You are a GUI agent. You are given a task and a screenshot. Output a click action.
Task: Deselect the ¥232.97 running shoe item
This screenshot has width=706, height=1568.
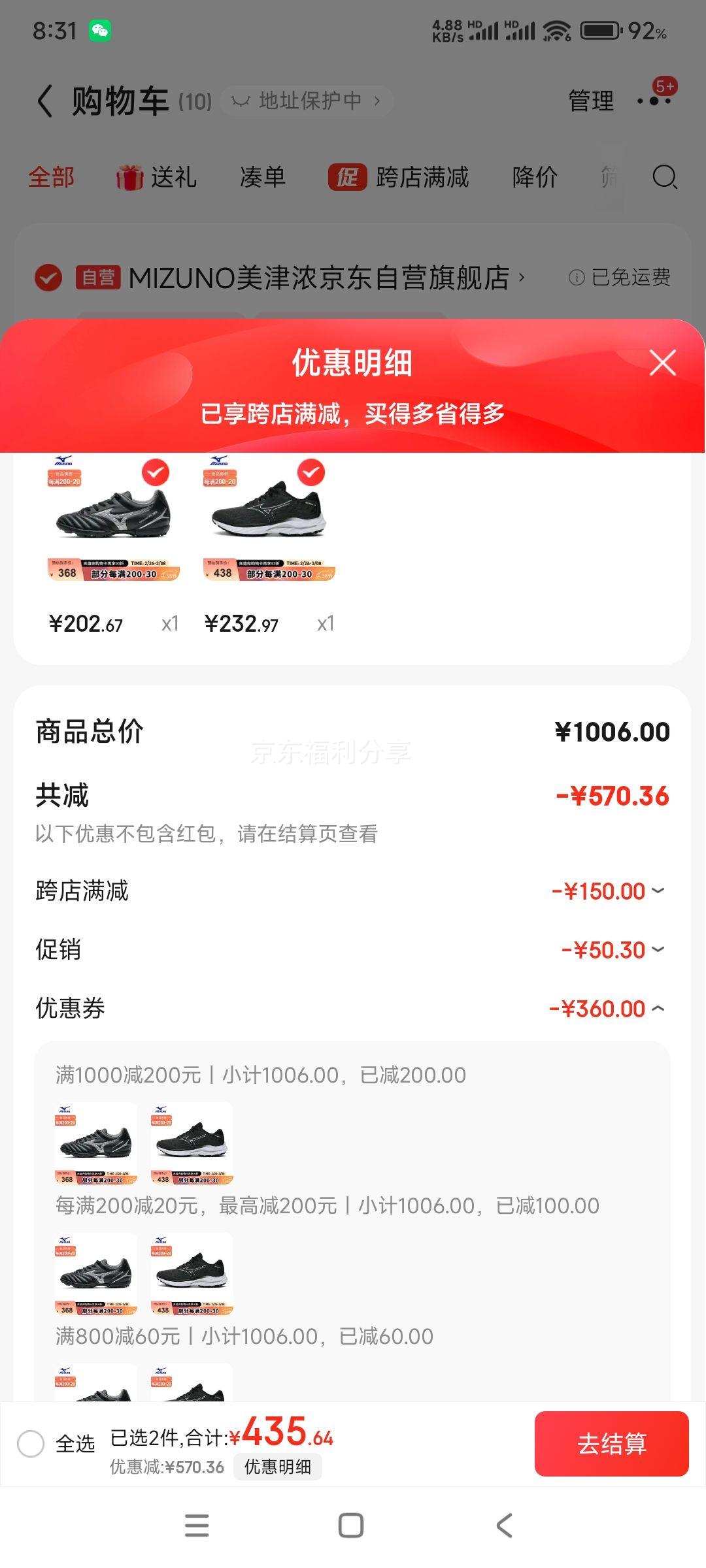(x=311, y=472)
